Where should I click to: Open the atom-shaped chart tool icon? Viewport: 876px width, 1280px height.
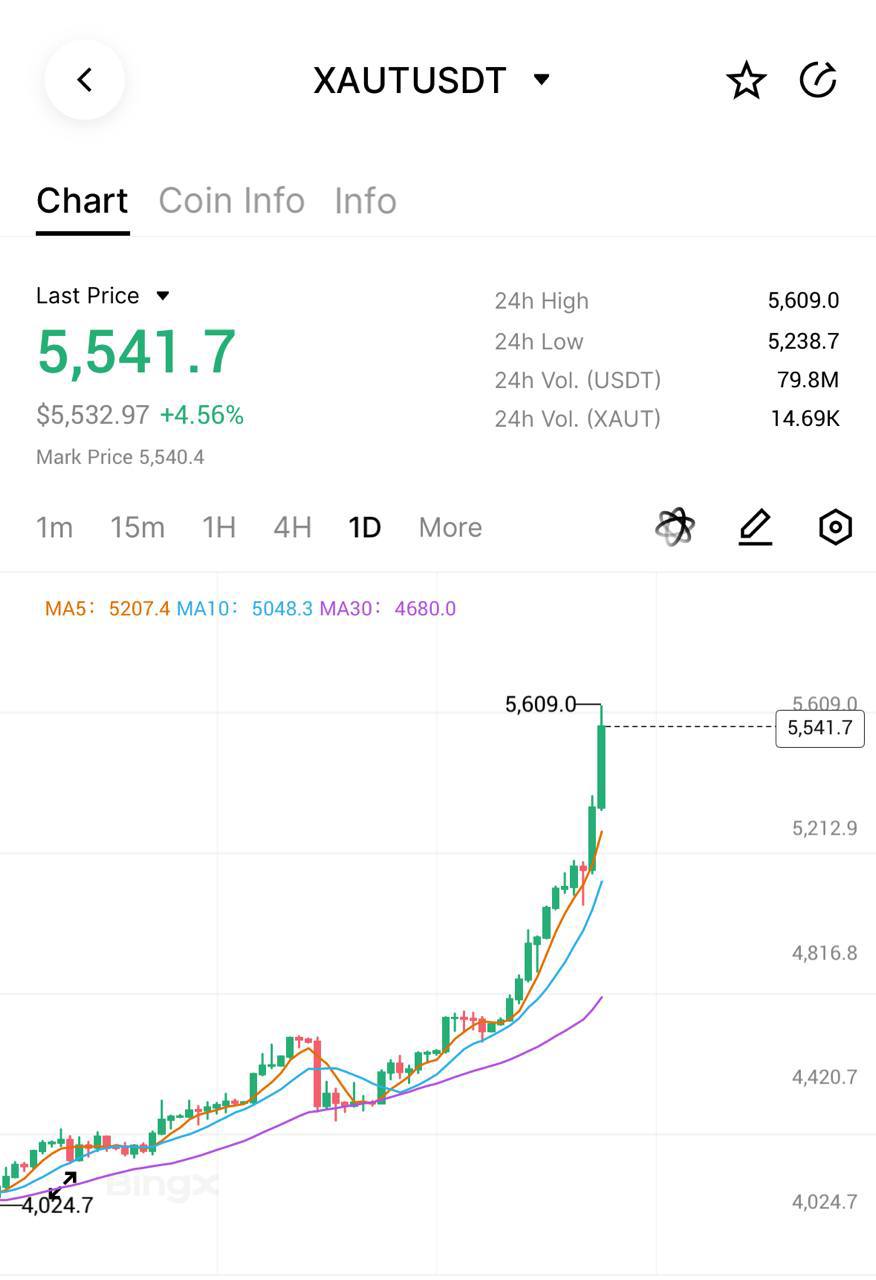pos(675,527)
